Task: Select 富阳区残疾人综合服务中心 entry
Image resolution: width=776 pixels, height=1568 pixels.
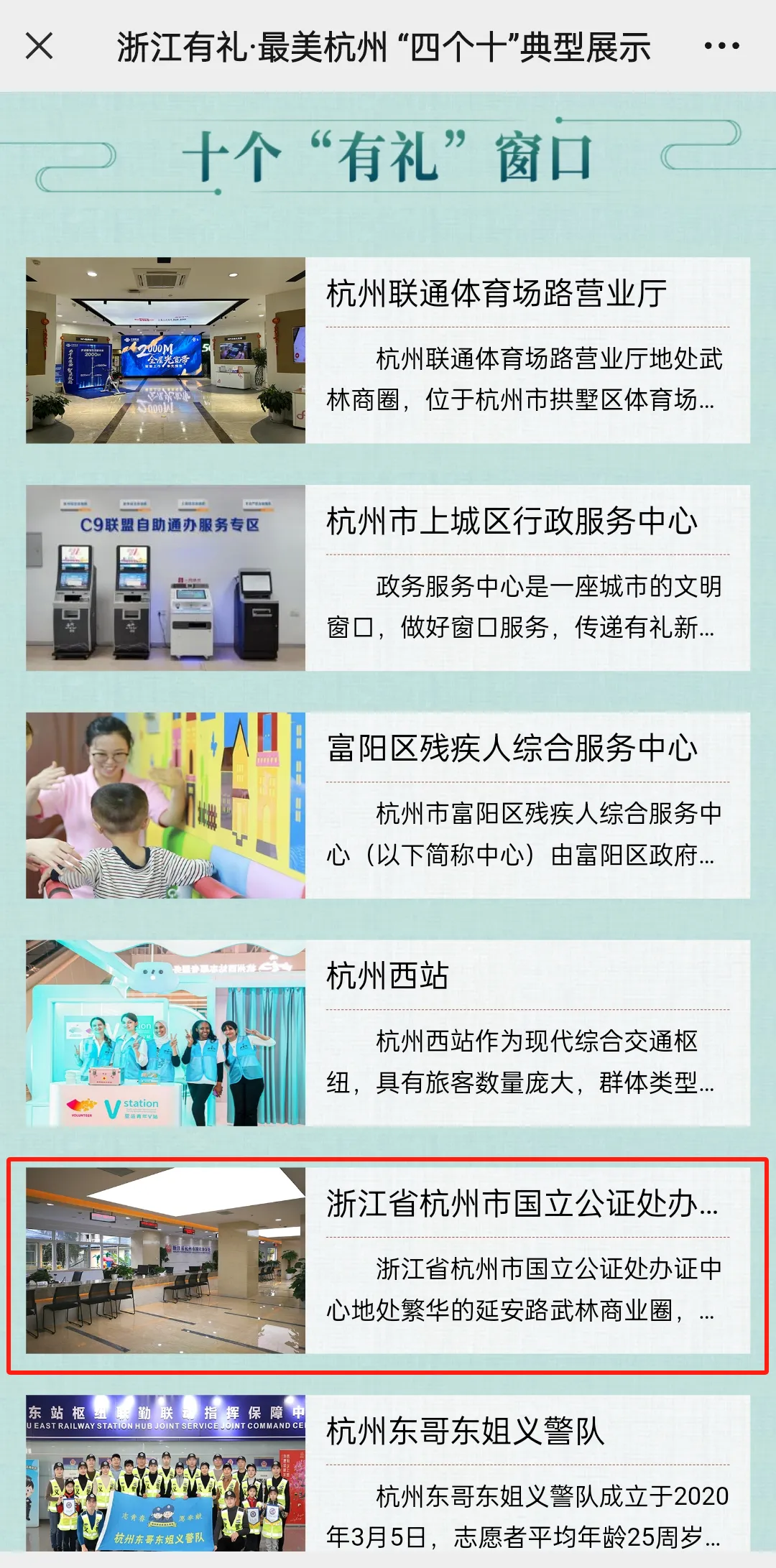Action: [x=388, y=805]
